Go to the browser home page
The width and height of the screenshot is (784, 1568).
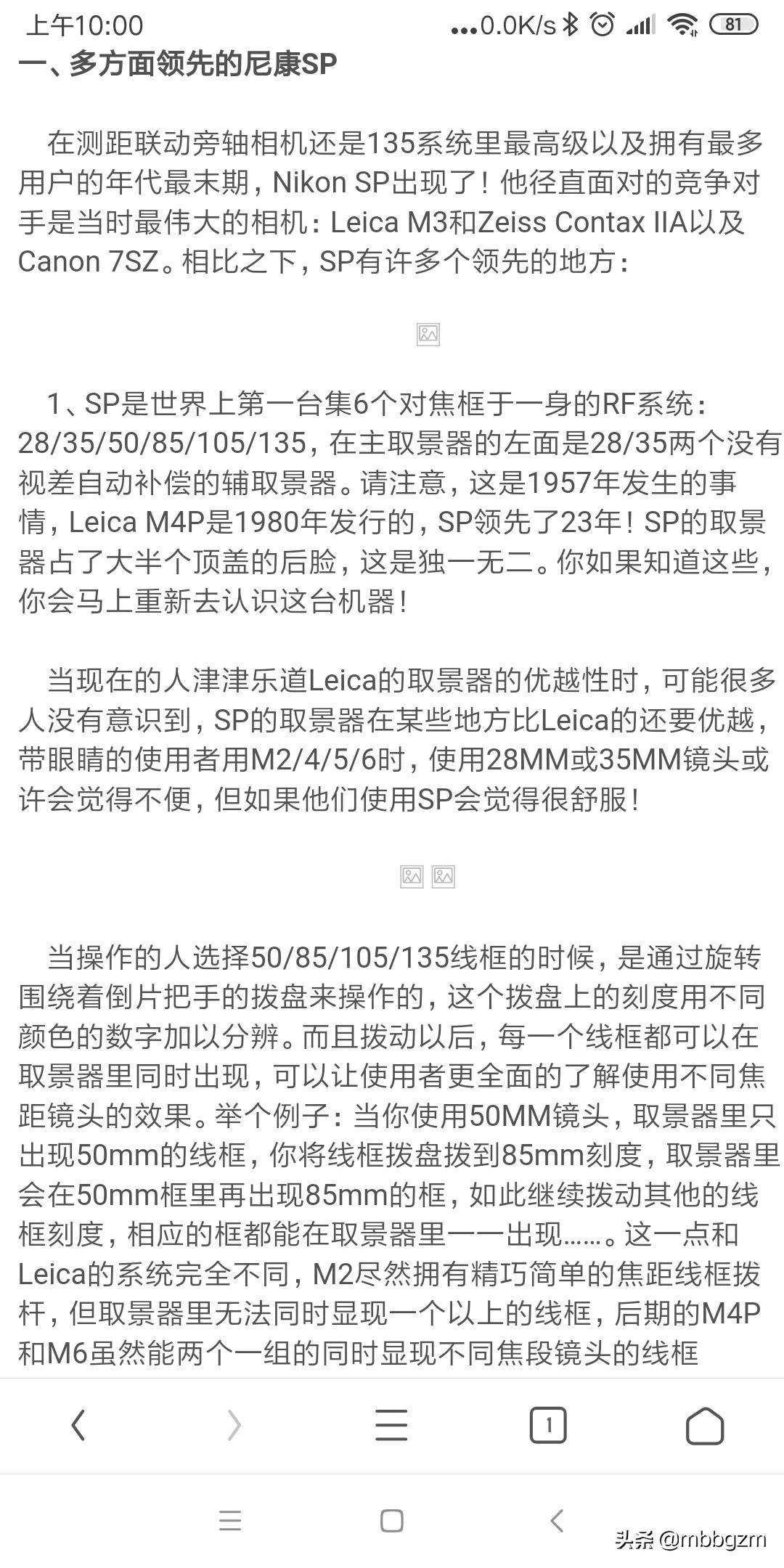705,1425
